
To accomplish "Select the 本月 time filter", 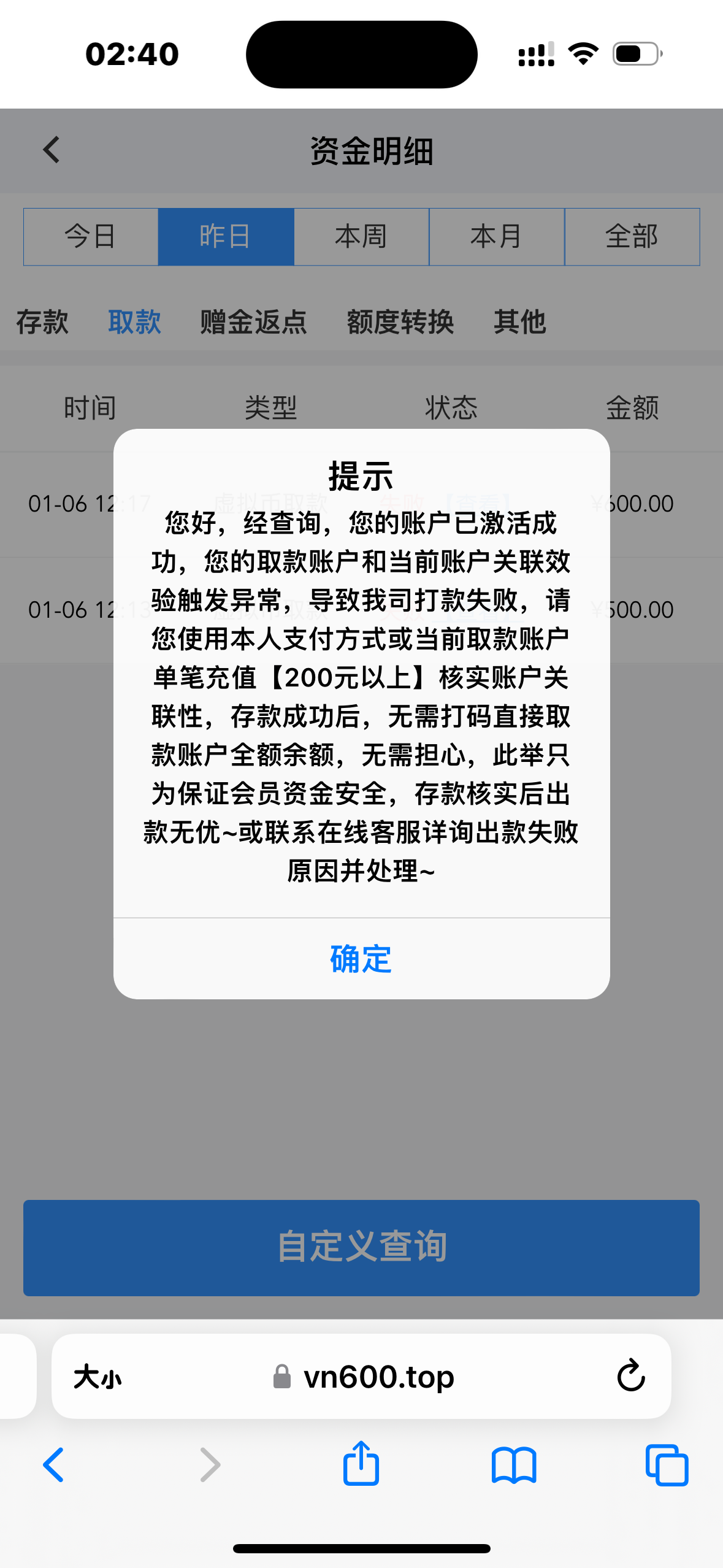I will point(497,237).
